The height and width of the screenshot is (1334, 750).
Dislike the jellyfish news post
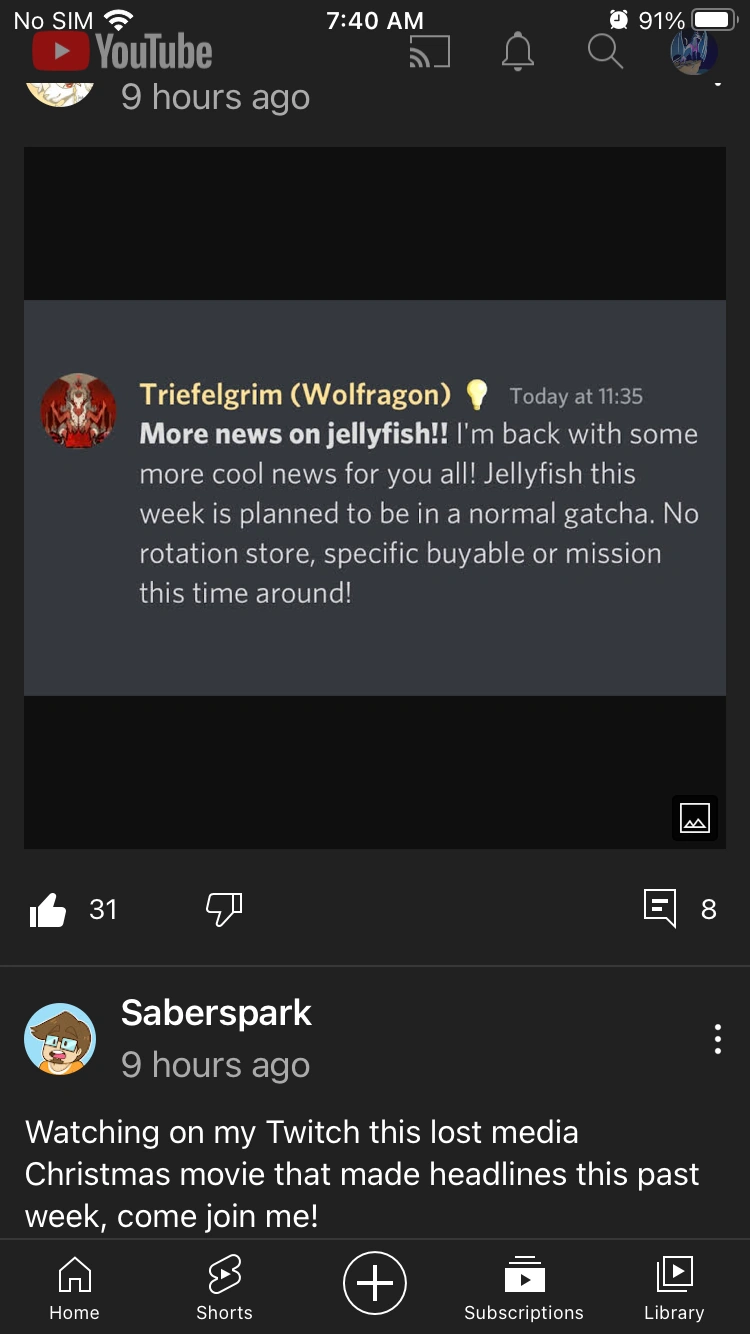(223, 909)
